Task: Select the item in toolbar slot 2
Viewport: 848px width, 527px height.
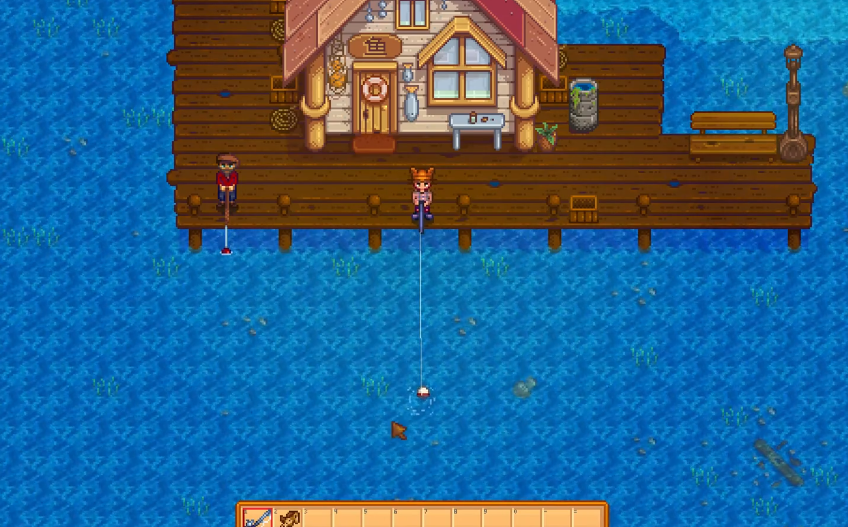Action: 289,518
